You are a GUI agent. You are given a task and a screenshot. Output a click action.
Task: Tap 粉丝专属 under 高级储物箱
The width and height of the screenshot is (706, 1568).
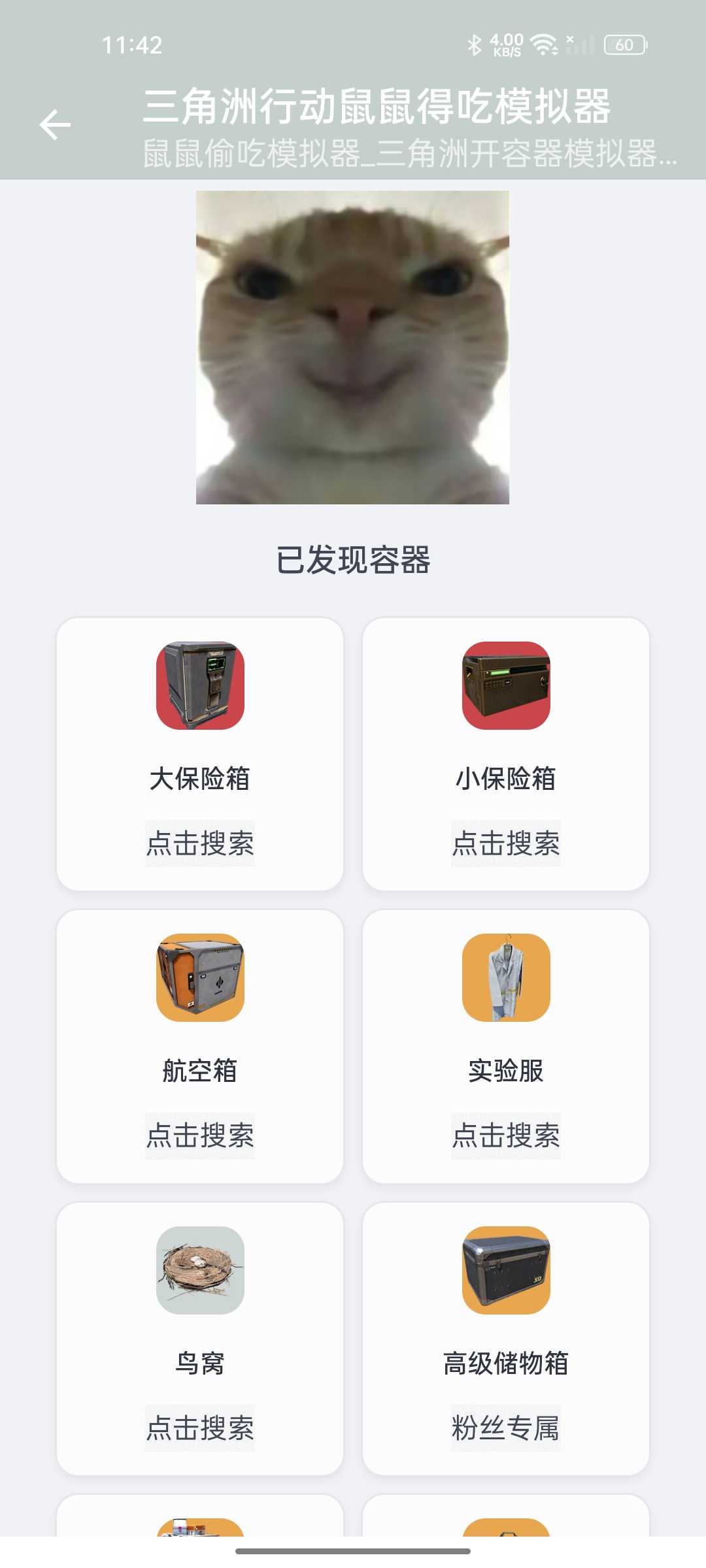tap(506, 1428)
